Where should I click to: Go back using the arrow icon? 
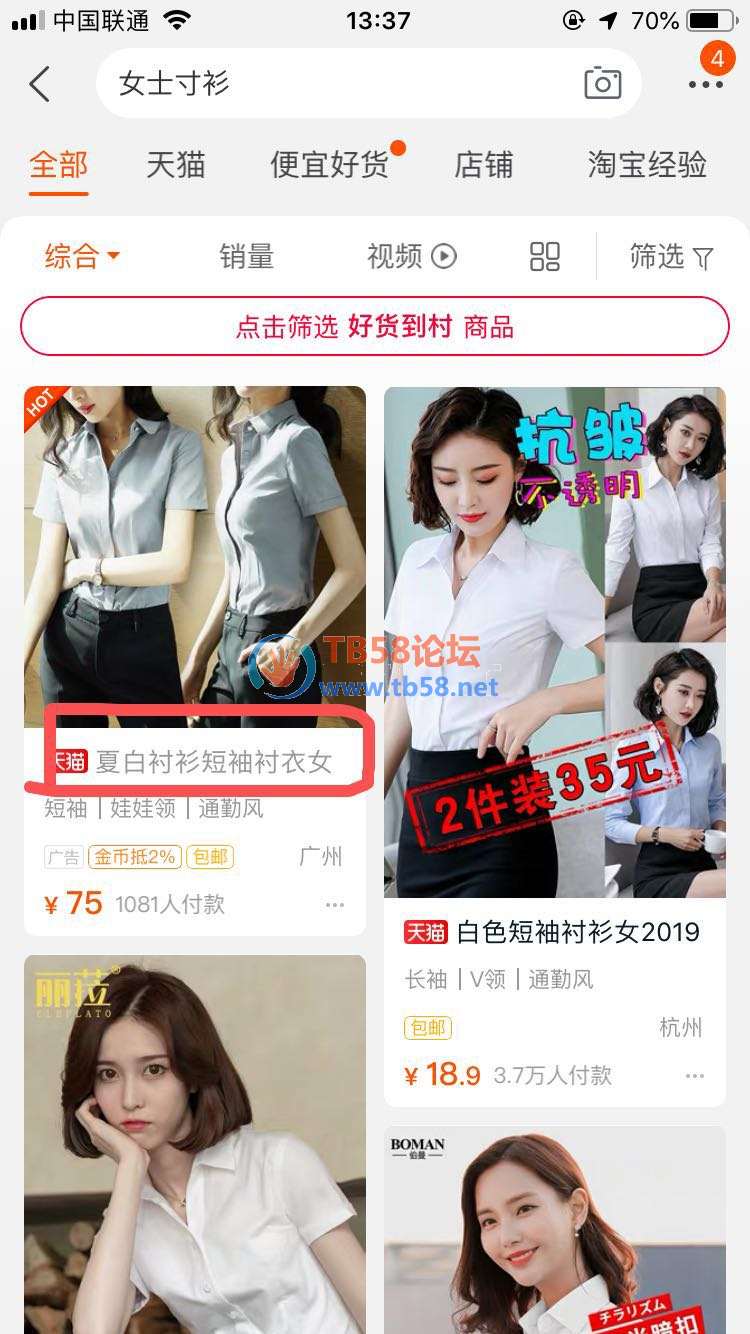click(x=40, y=84)
